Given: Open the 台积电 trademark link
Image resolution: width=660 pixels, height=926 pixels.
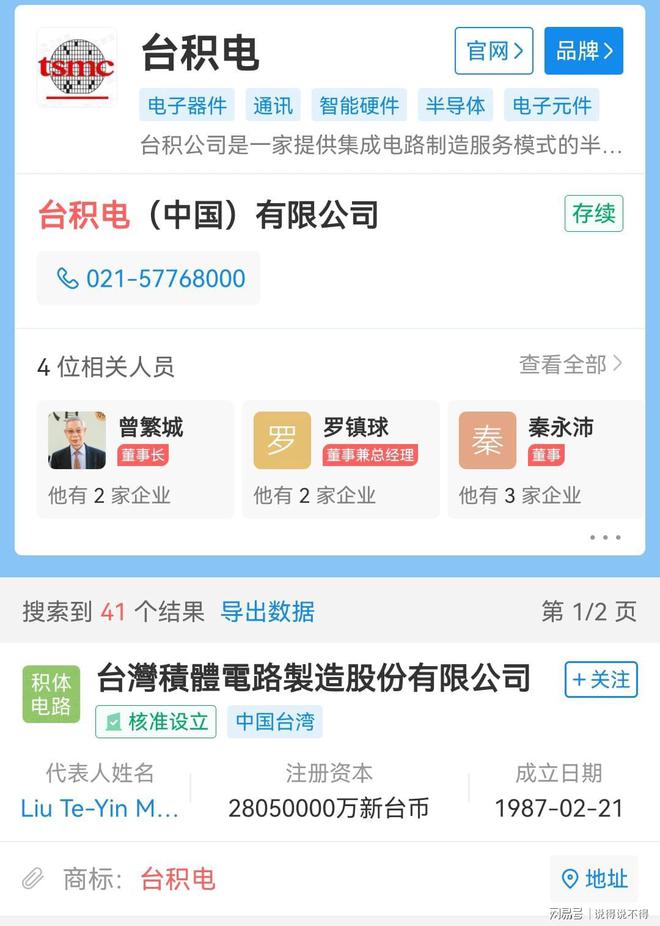Looking at the screenshot, I should [x=177, y=879].
